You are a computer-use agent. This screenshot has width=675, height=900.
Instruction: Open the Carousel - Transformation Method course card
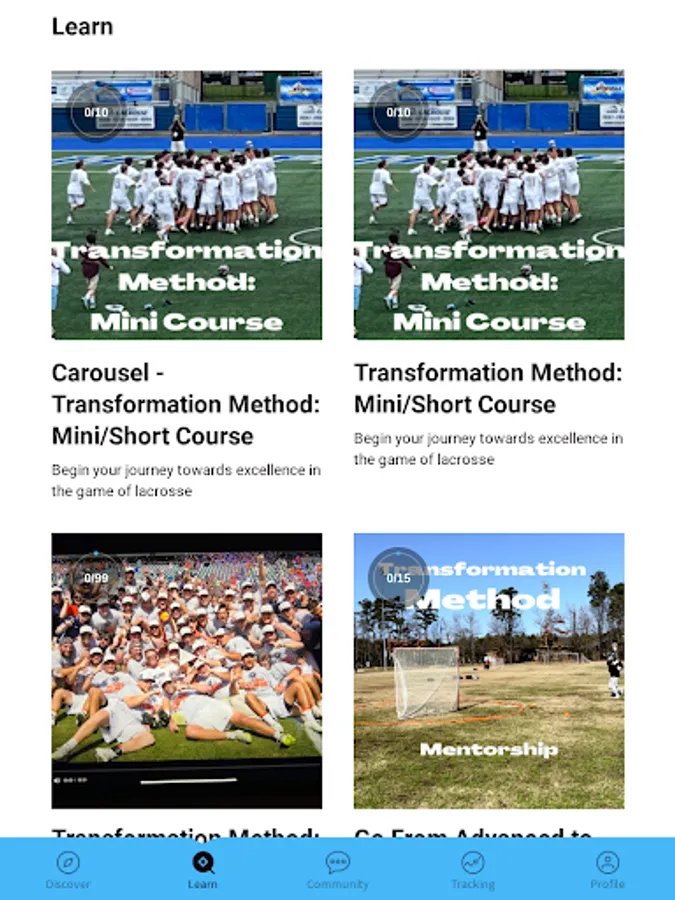point(187,205)
